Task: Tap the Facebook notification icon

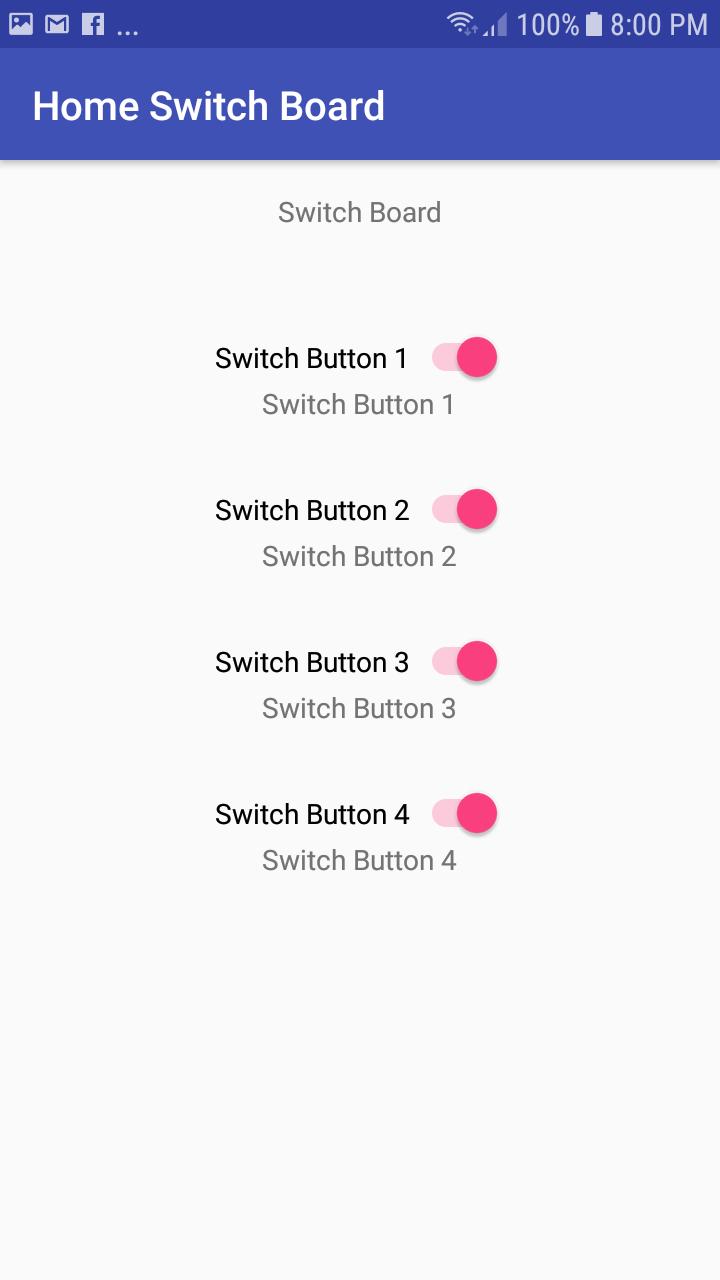Action: tap(92, 22)
